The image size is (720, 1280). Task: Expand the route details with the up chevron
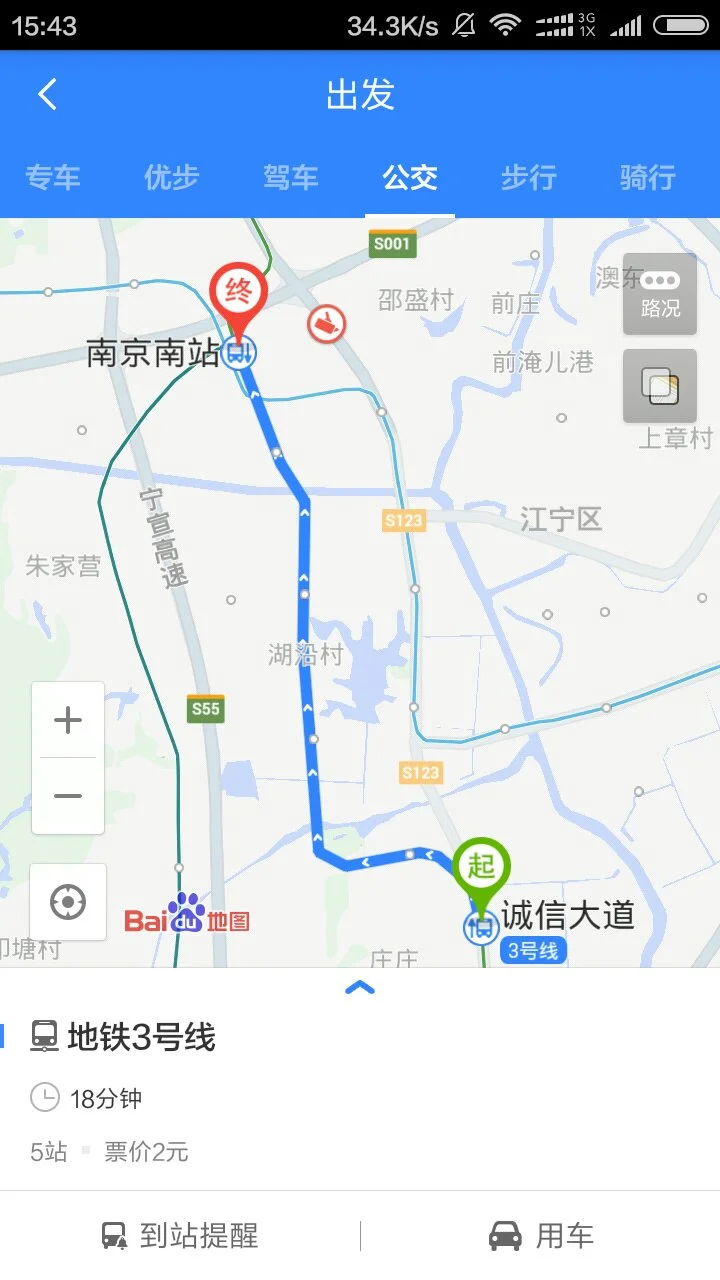coord(360,988)
